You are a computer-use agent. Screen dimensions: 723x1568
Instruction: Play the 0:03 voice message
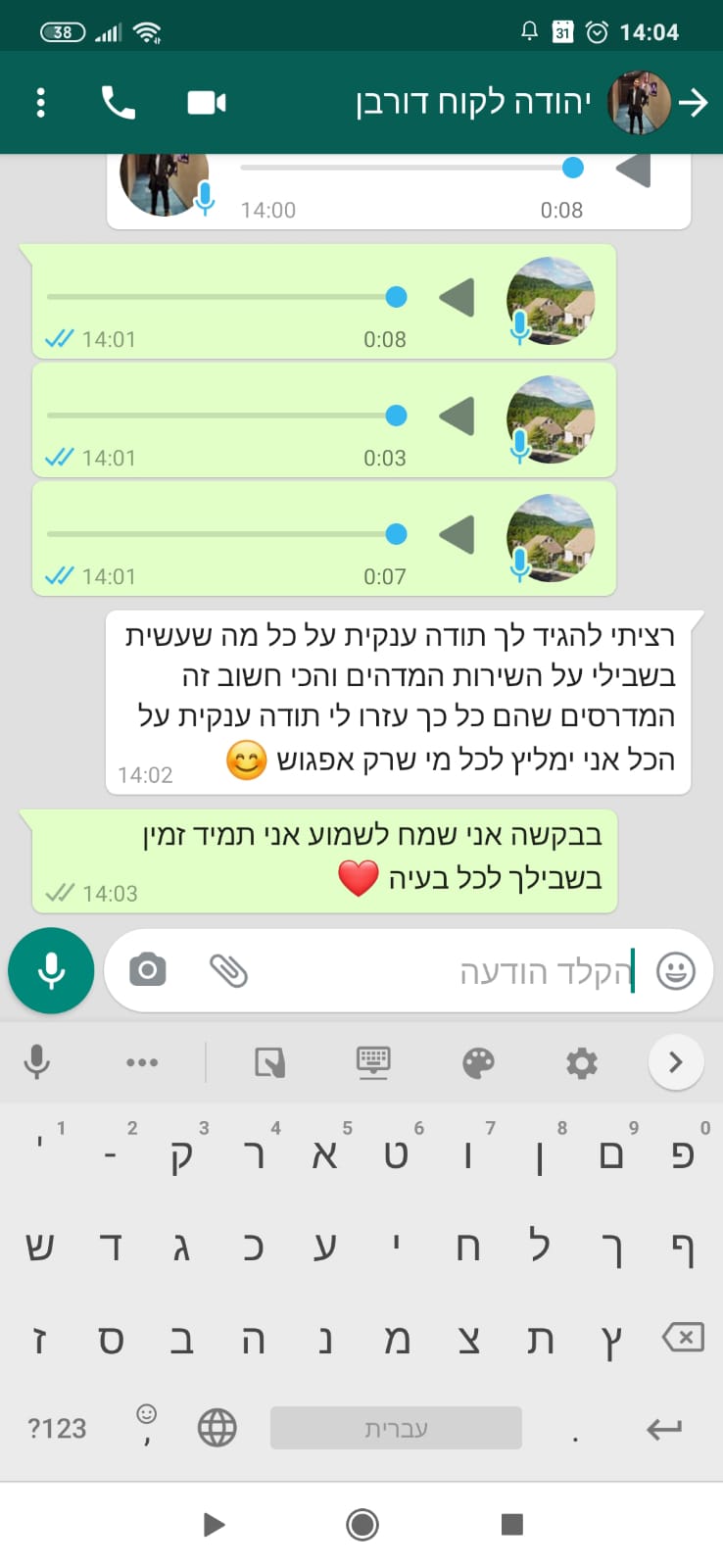(x=458, y=416)
